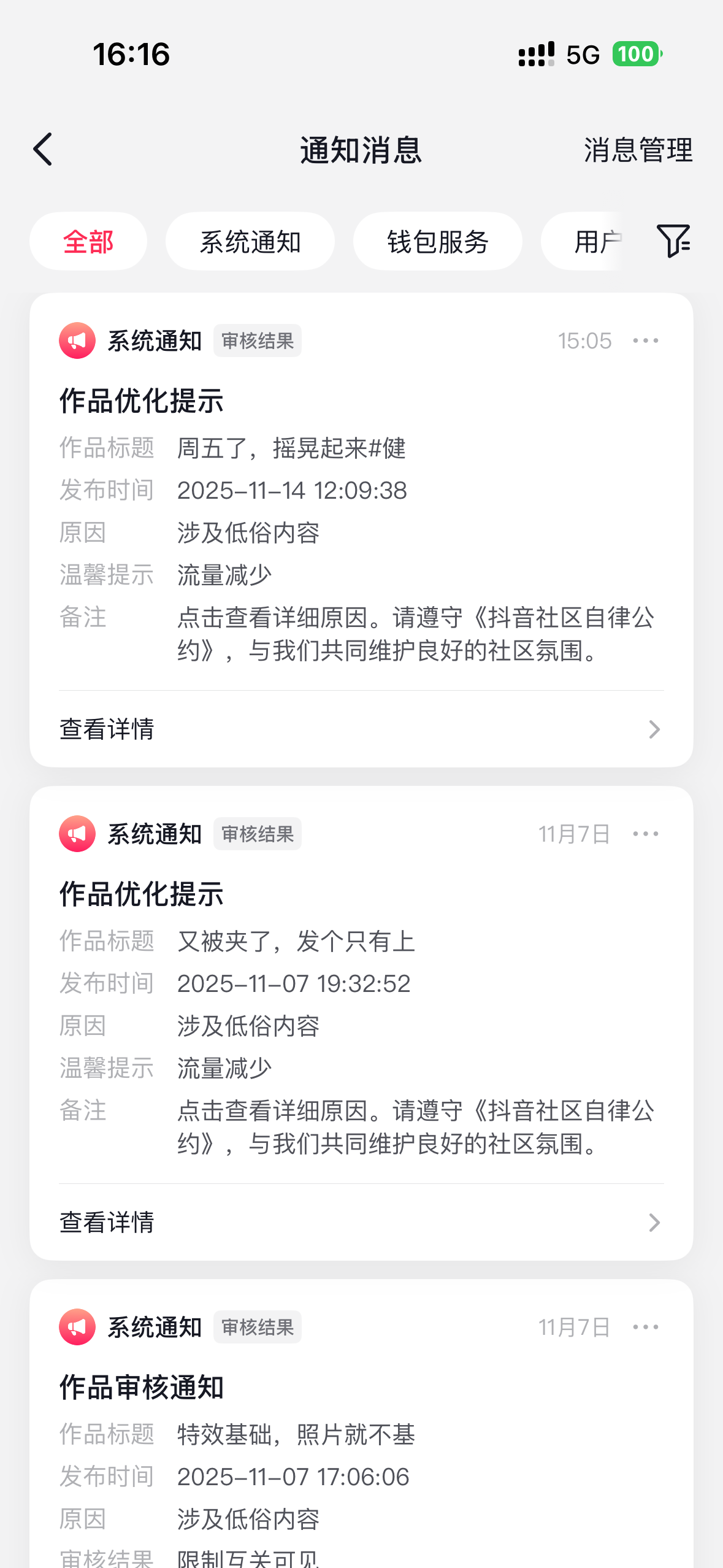The height and width of the screenshot is (1568, 723).
Task: Open the filter funnel icon
Action: (673, 240)
